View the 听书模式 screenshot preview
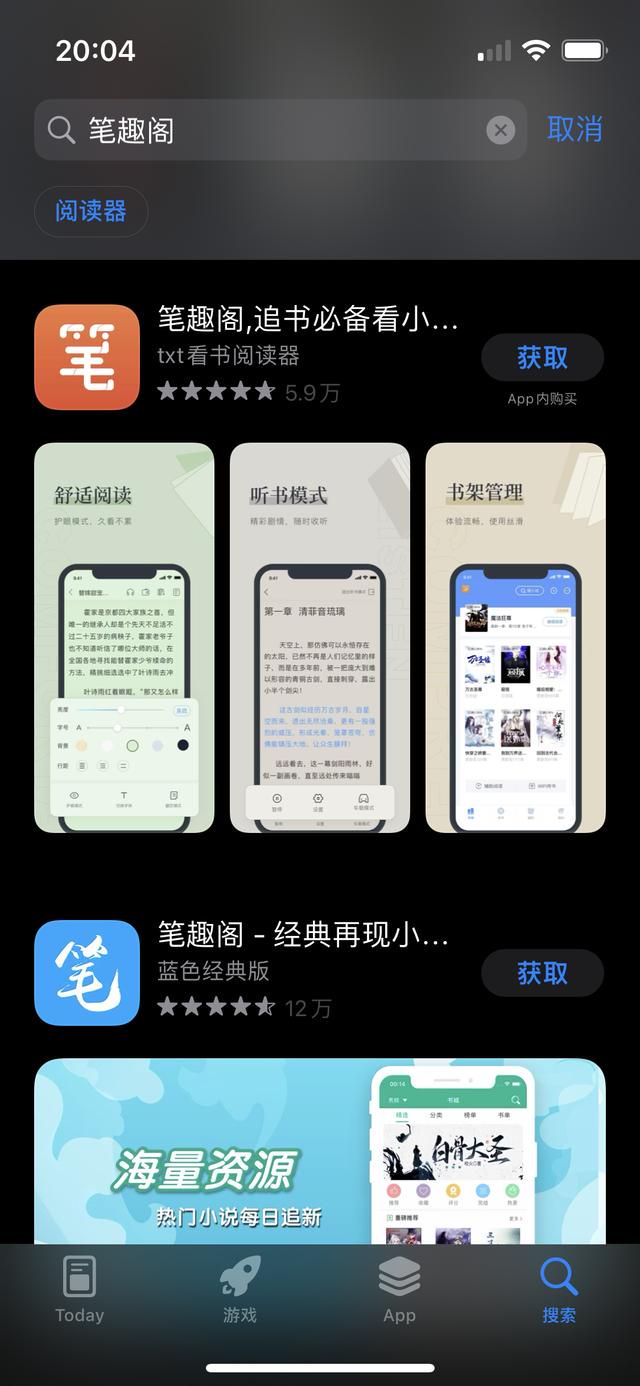This screenshot has width=640, height=1386. coord(320,638)
